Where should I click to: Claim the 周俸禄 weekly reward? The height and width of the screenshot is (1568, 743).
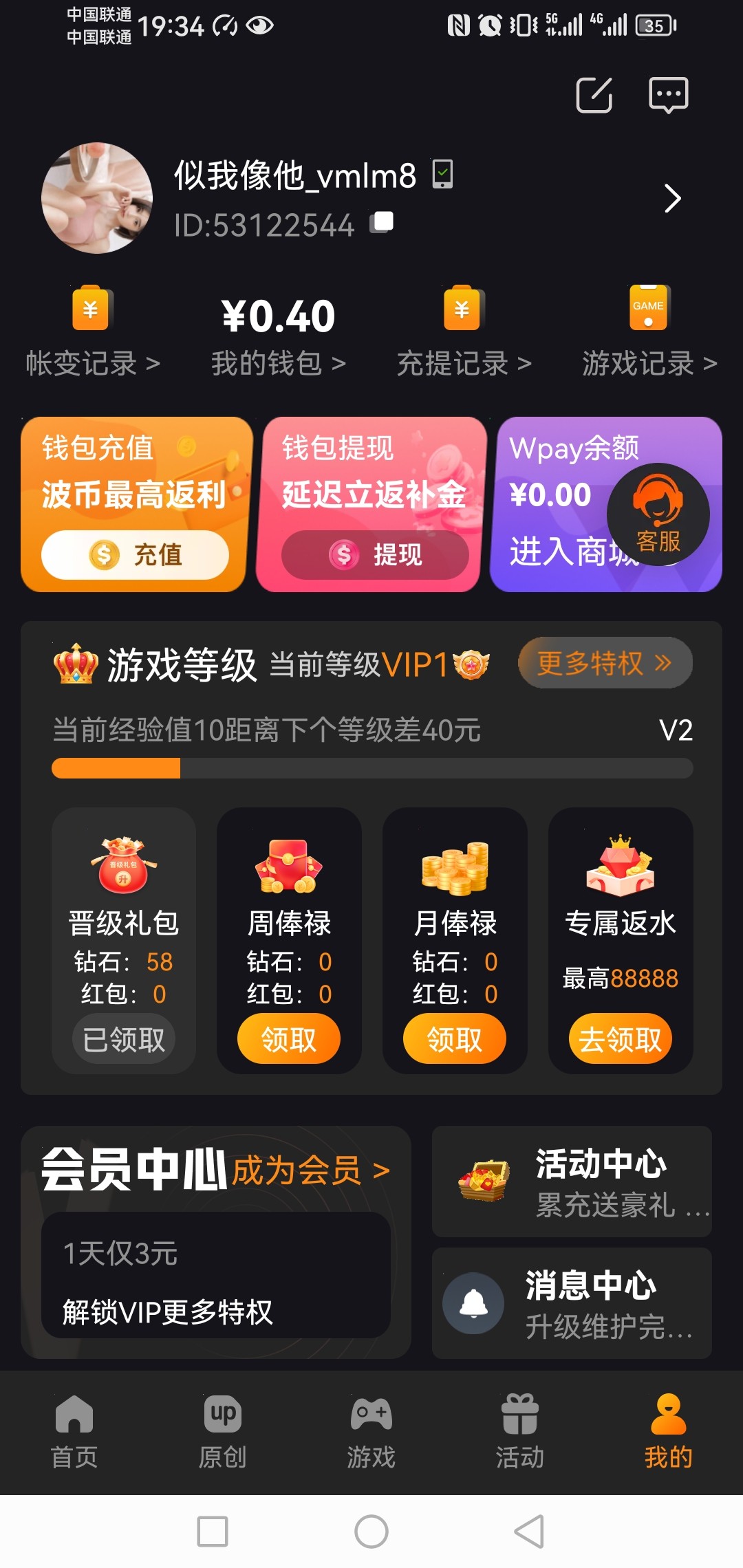click(x=289, y=1039)
